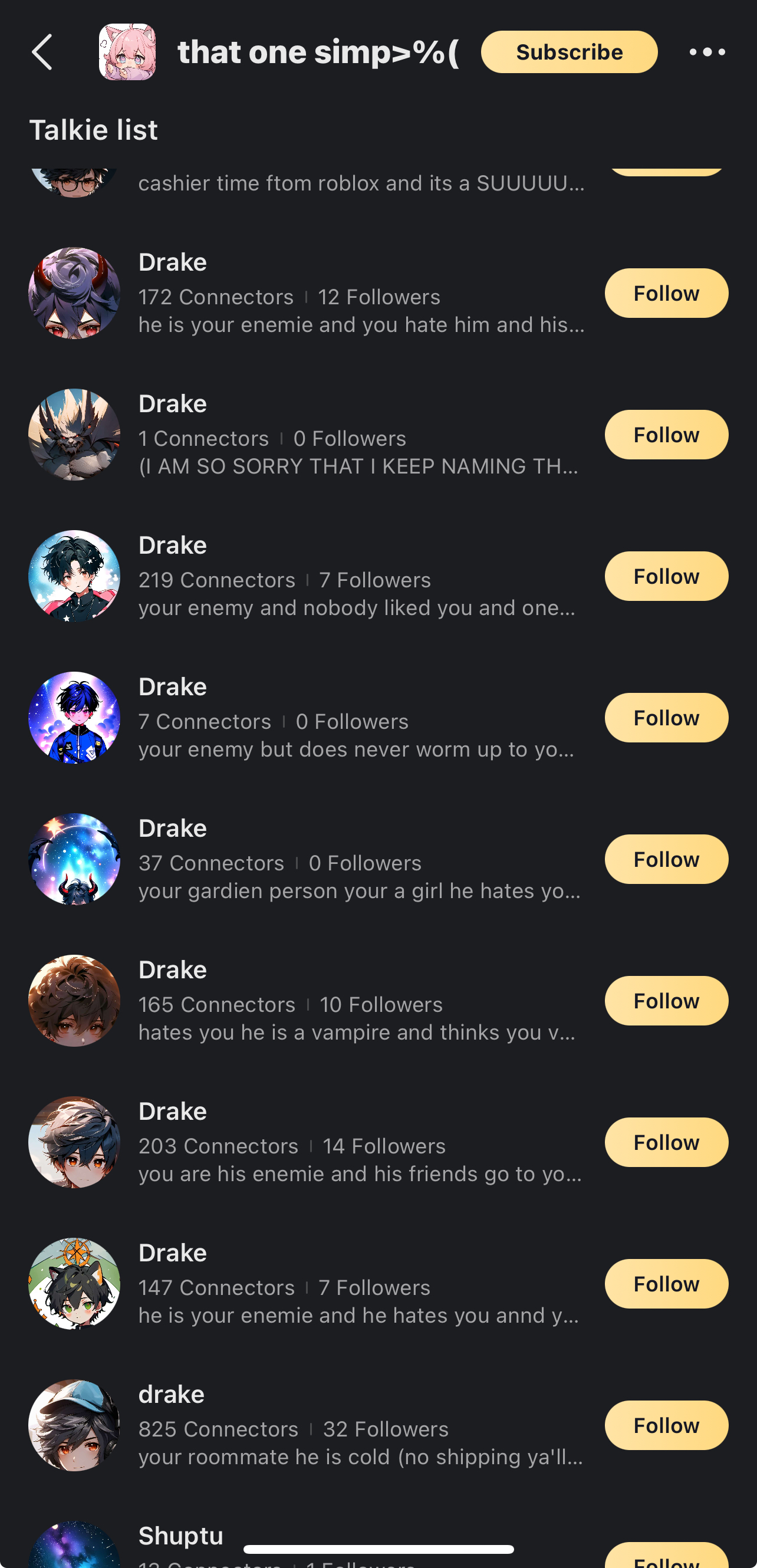Follow Drake with 165 Connectors

pyautogui.click(x=666, y=1001)
